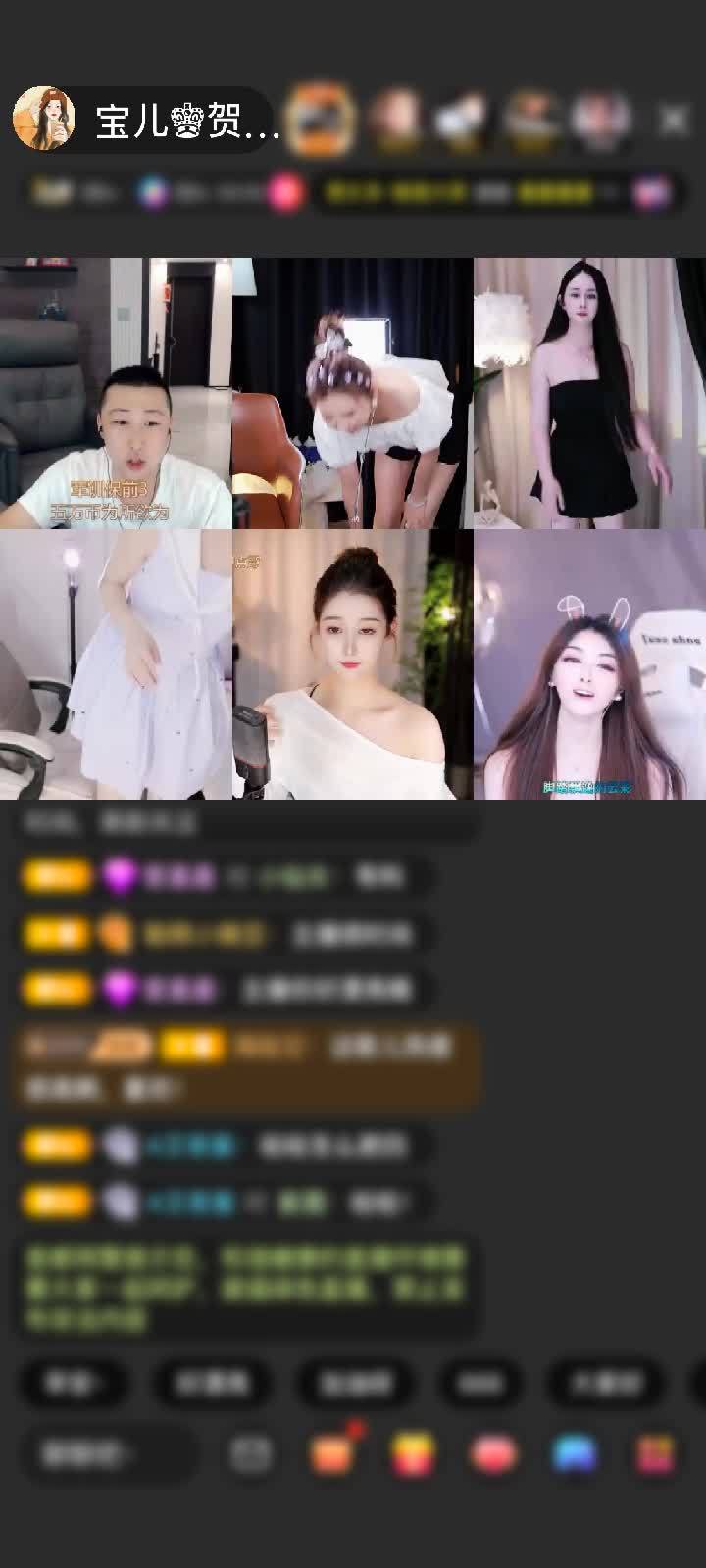Open the gift box icon at bottom right

click(655, 1454)
